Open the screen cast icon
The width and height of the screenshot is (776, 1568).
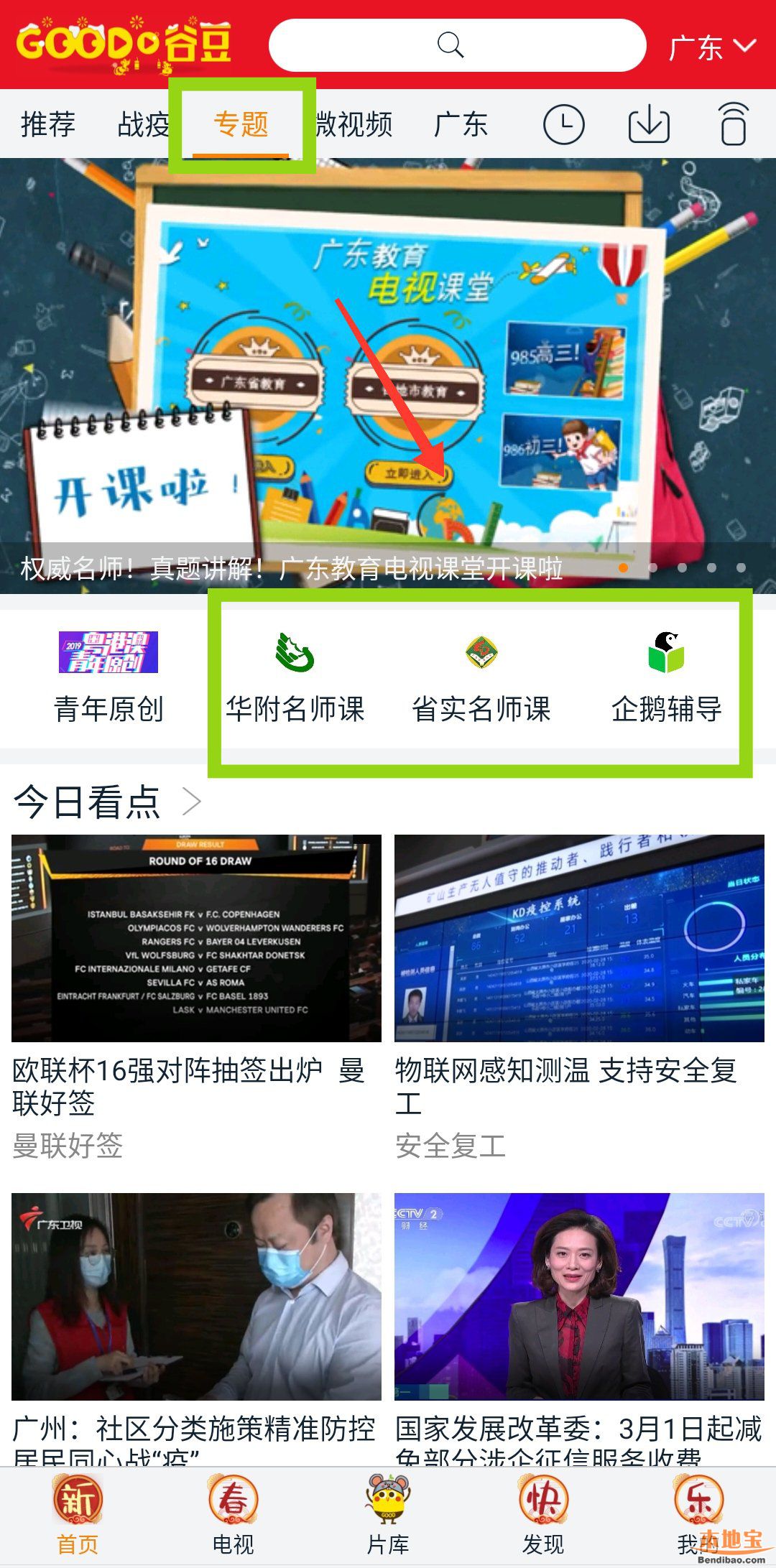(x=733, y=125)
